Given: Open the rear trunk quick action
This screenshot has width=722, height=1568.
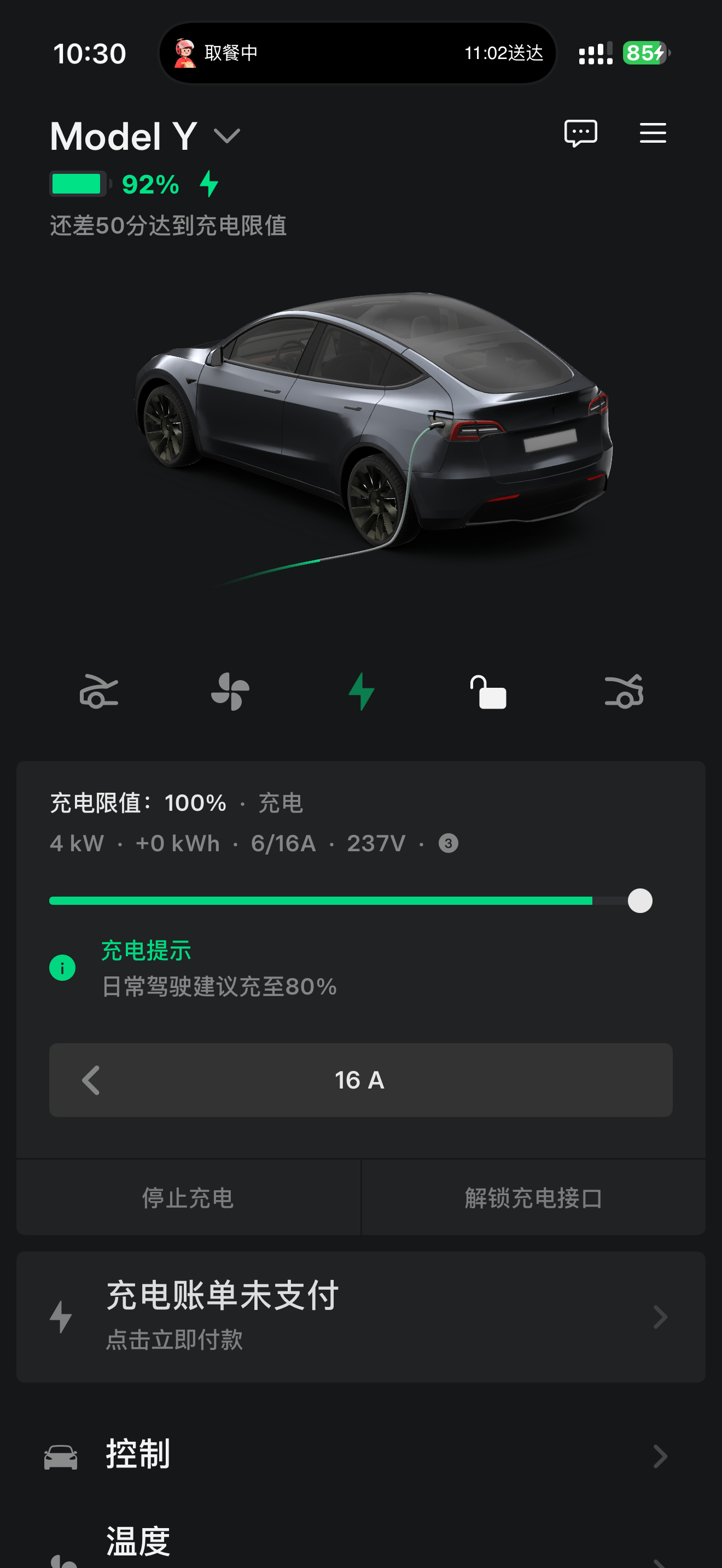Looking at the screenshot, I should (x=624, y=692).
